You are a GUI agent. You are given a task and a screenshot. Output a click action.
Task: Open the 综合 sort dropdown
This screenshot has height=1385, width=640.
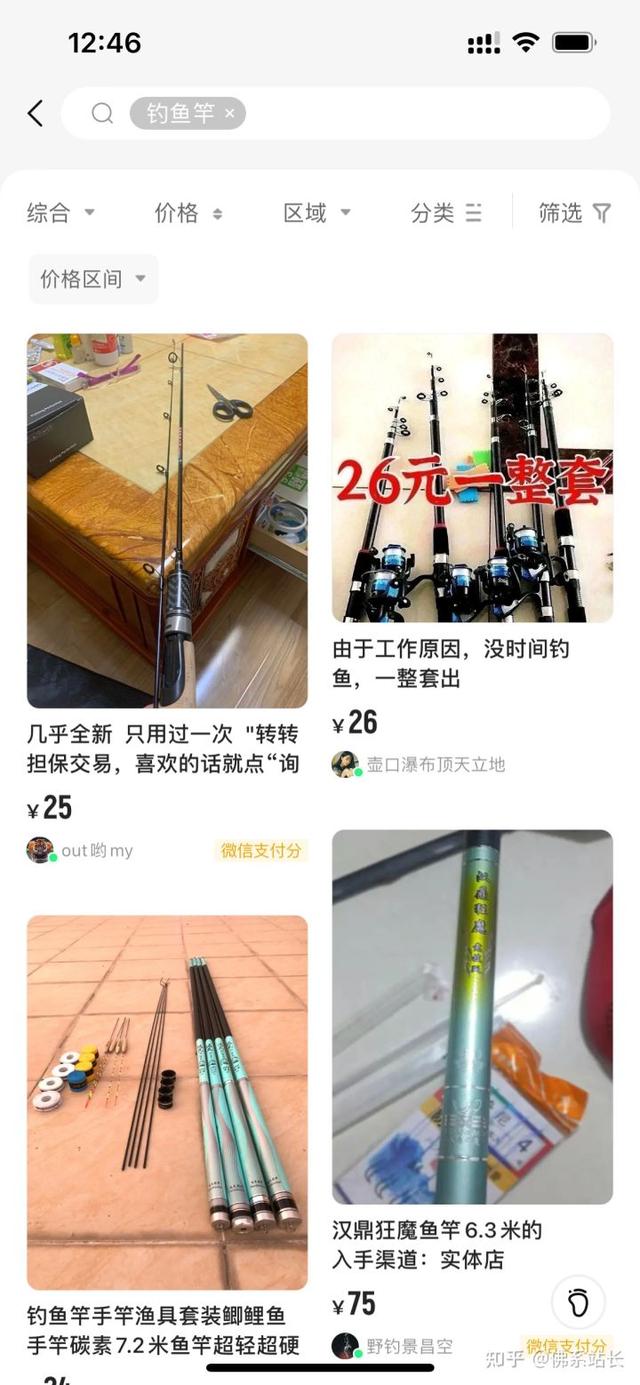60,213
